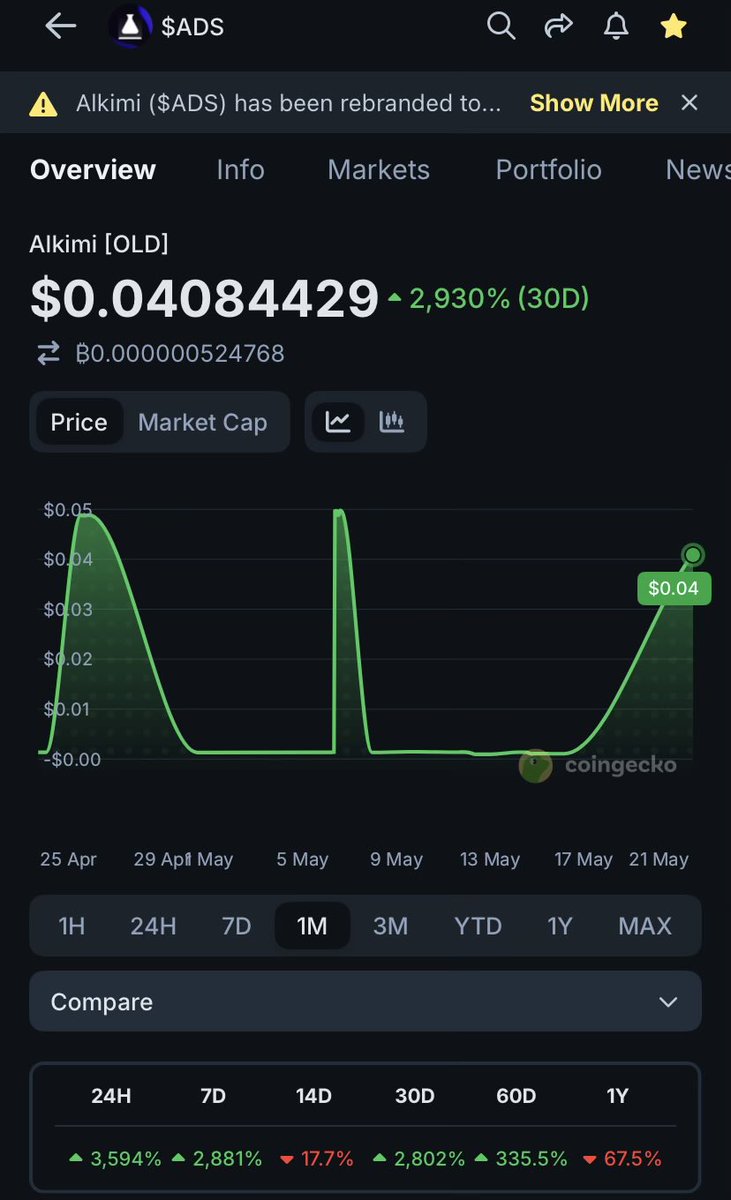
Task: Tap the currency swap arrows icon
Action: [48, 353]
